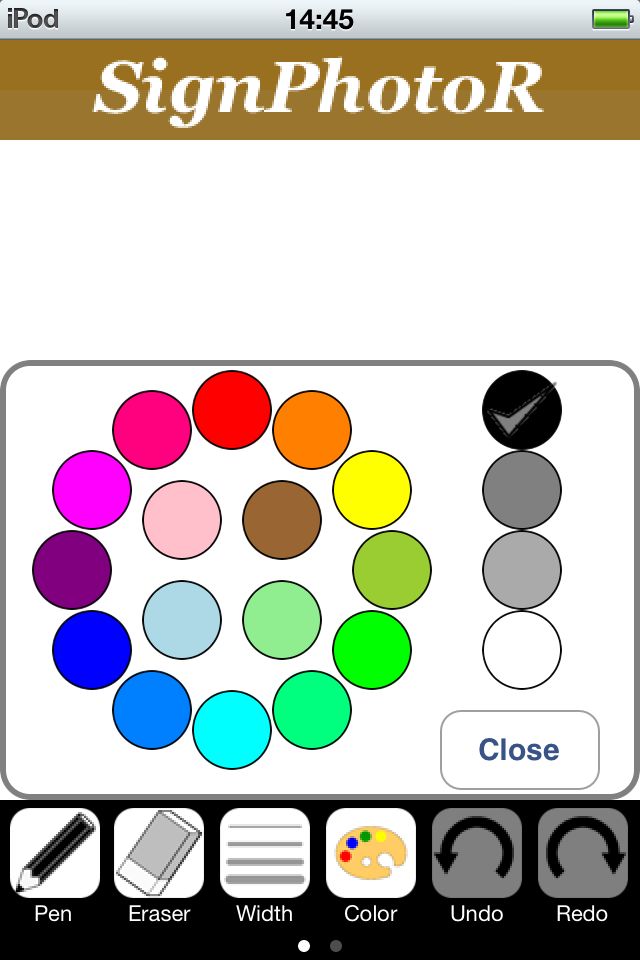Choose the orange color swatch
This screenshot has height=960, width=640.
pos(312,430)
